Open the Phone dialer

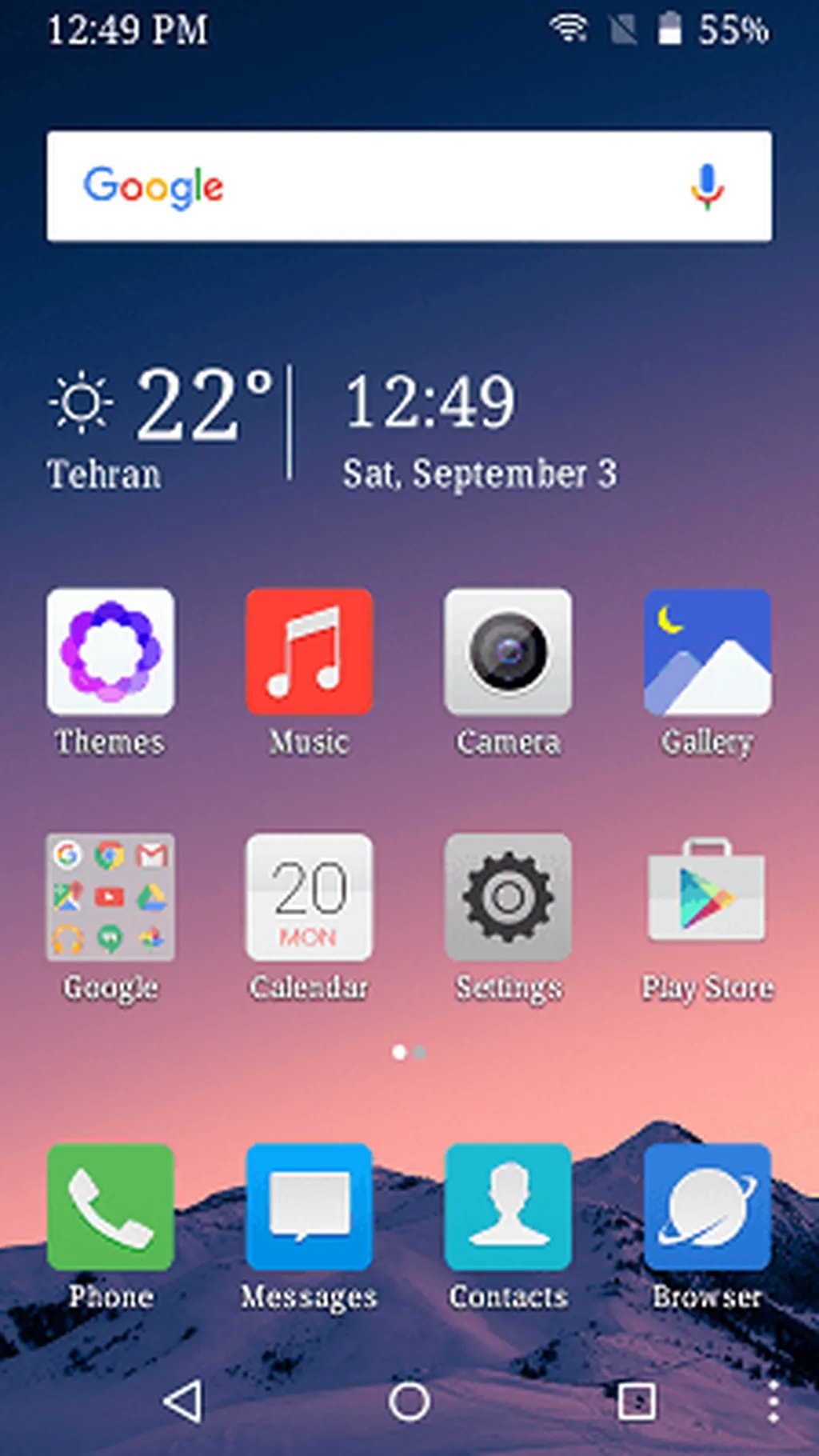coord(110,1207)
